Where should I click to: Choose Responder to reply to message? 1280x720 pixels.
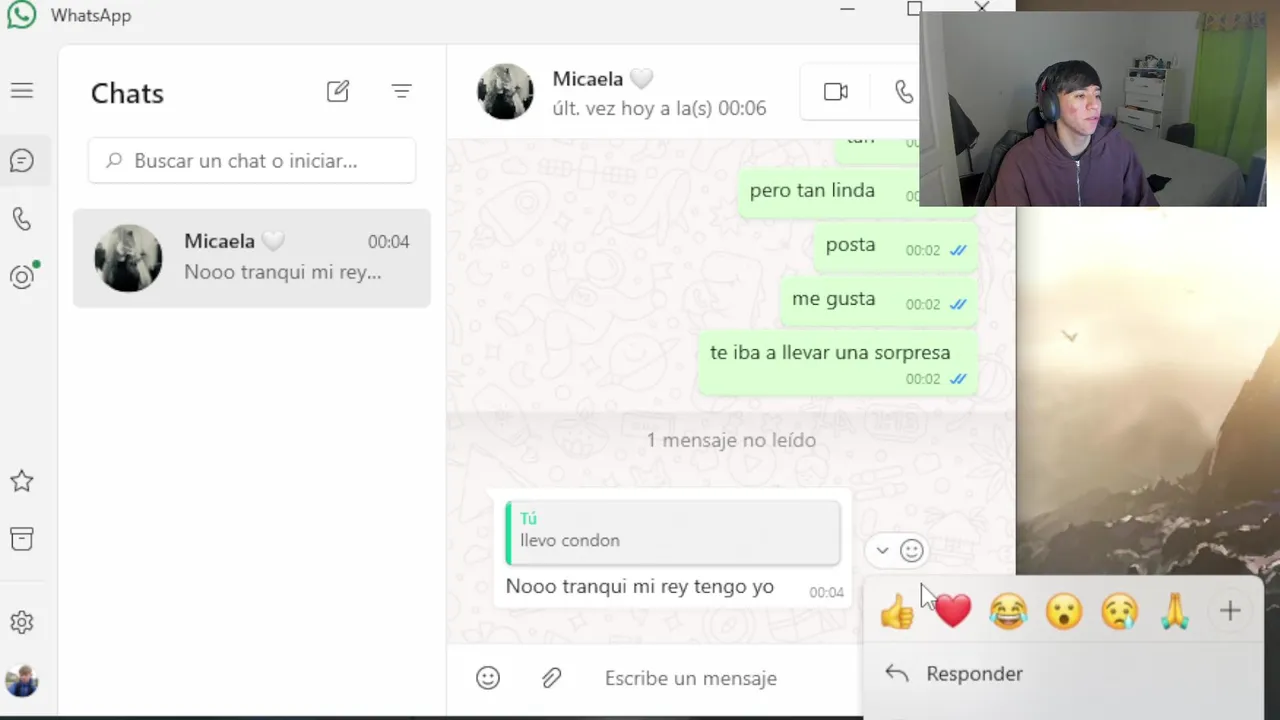tap(973, 674)
